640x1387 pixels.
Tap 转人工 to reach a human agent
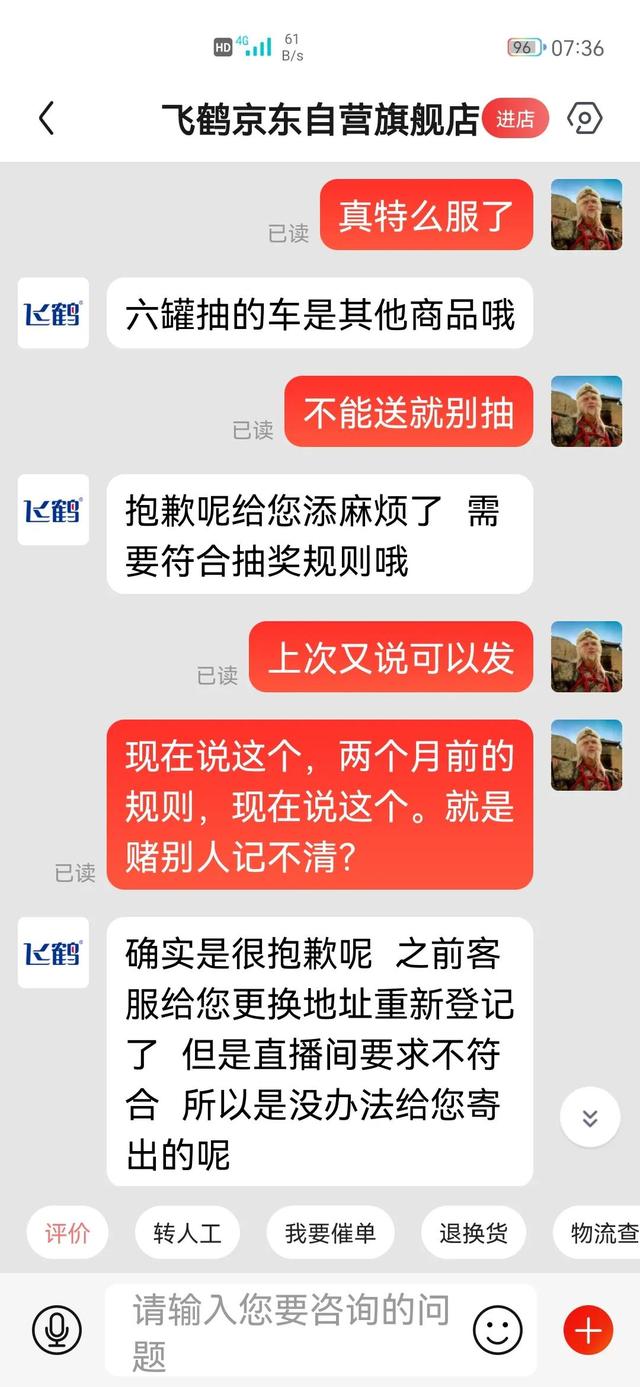point(187,1233)
